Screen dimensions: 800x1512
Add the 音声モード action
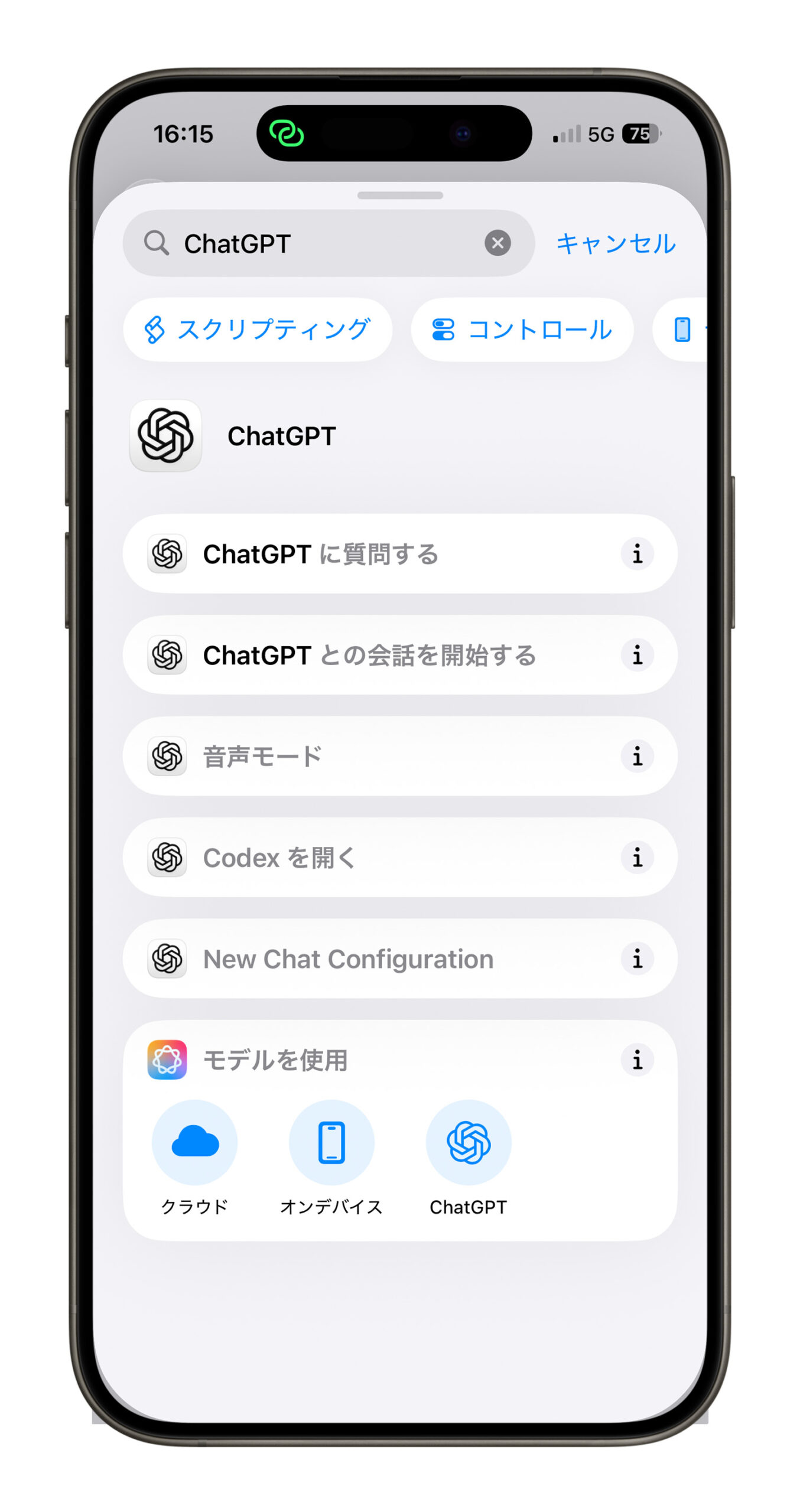355,756
